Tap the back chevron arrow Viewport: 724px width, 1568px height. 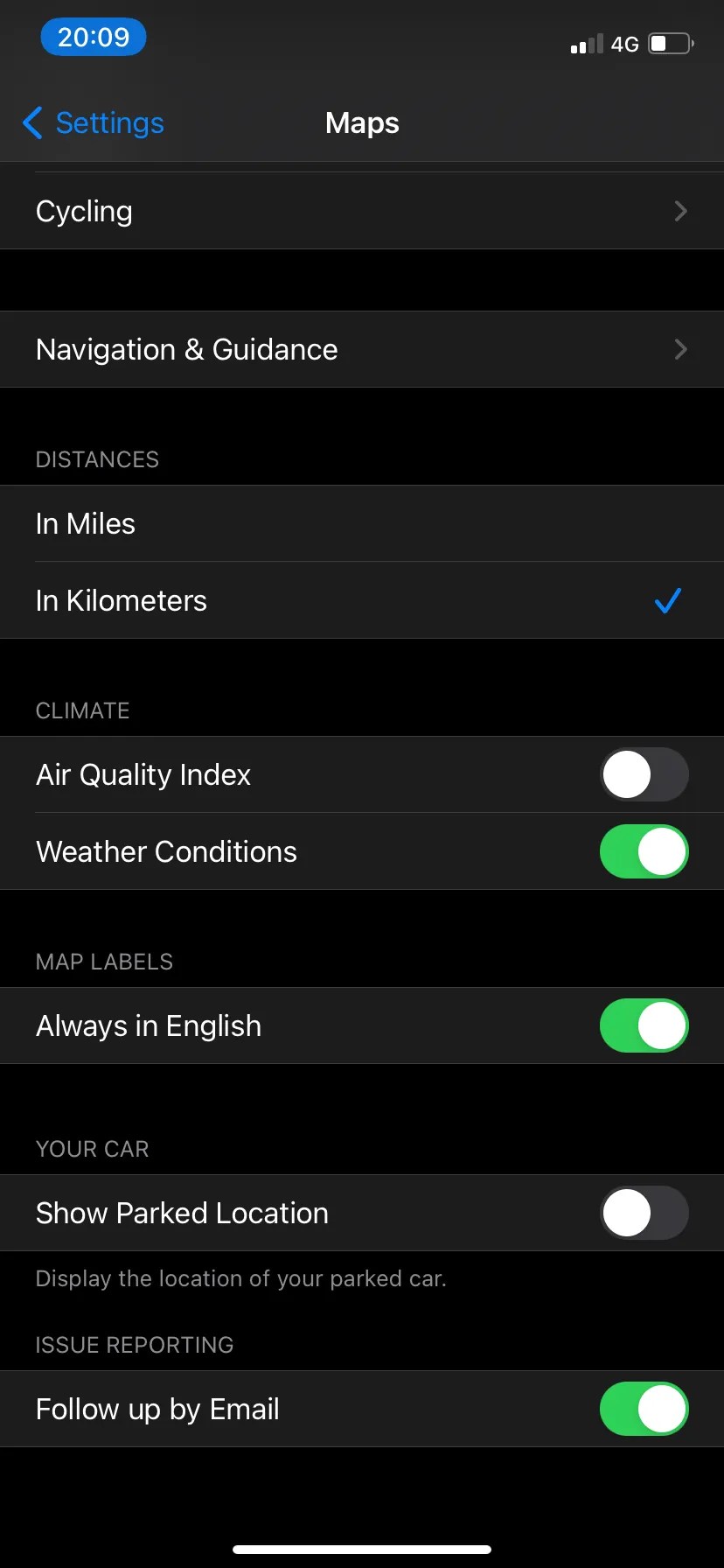pyautogui.click(x=32, y=123)
